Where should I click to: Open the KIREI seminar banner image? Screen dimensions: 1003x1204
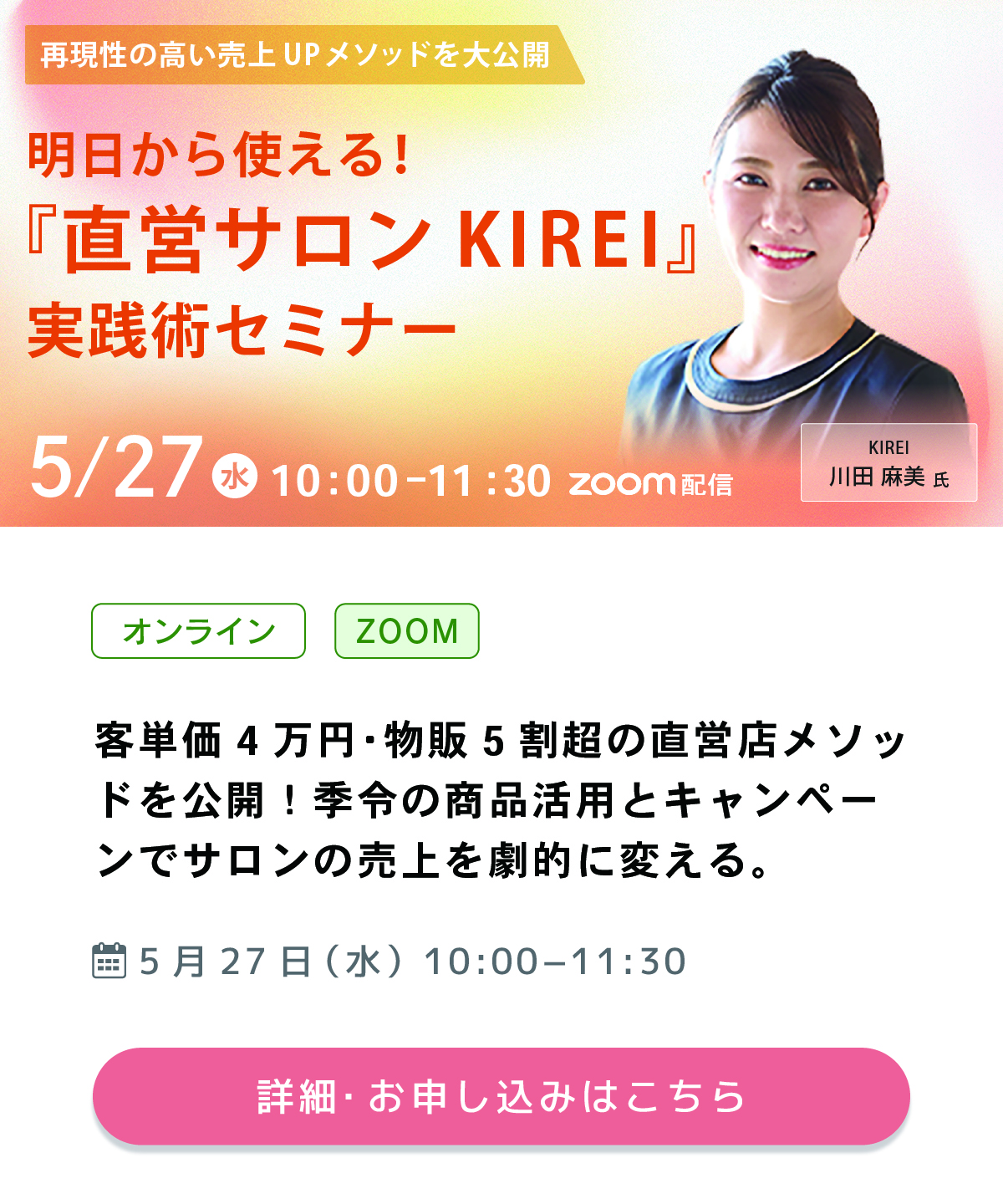[x=501, y=263]
